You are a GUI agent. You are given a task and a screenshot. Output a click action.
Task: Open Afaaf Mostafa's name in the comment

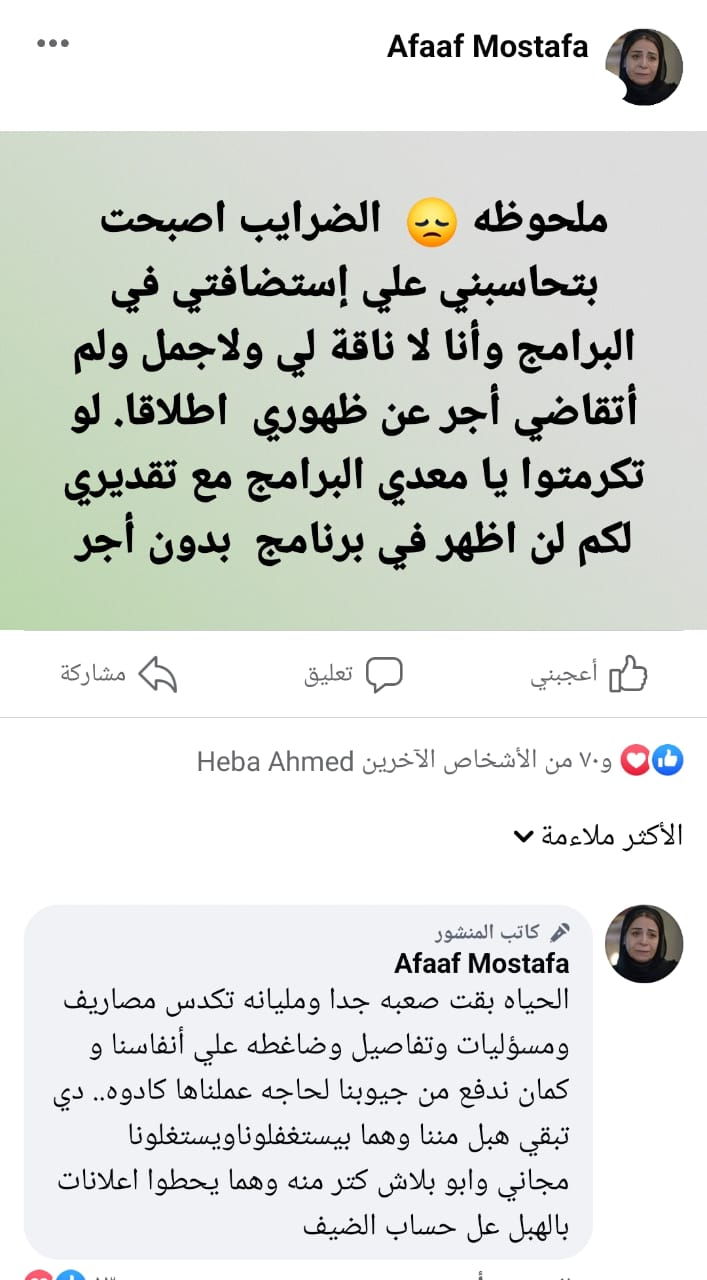[481, 963]
